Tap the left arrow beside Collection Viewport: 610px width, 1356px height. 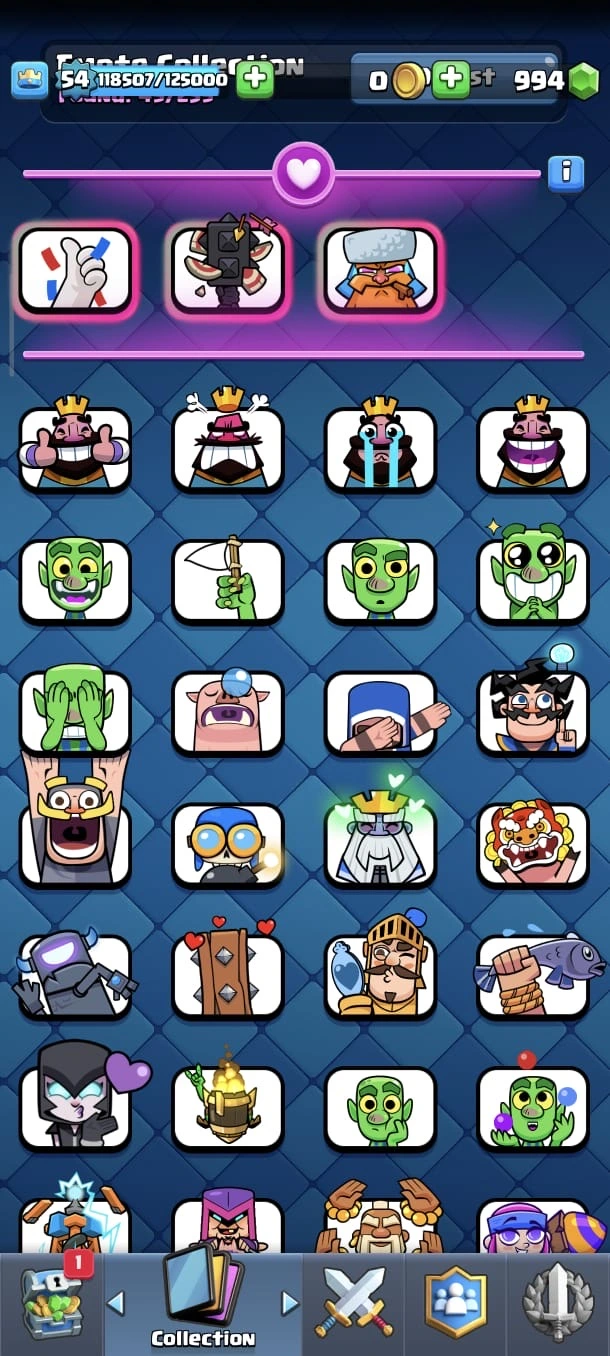pos(116,1303)
